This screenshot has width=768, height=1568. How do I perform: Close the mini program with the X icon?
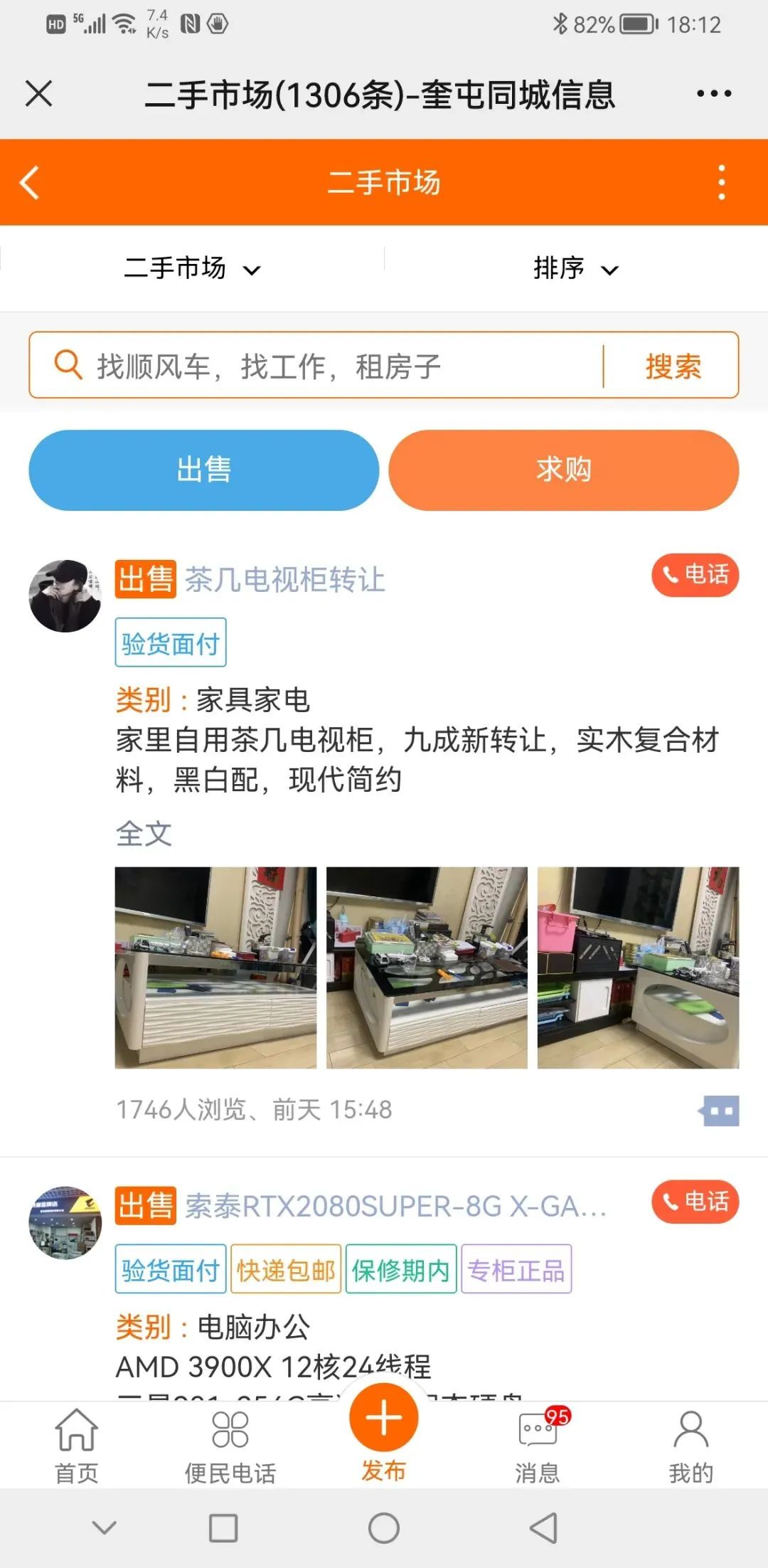[39, 93]
